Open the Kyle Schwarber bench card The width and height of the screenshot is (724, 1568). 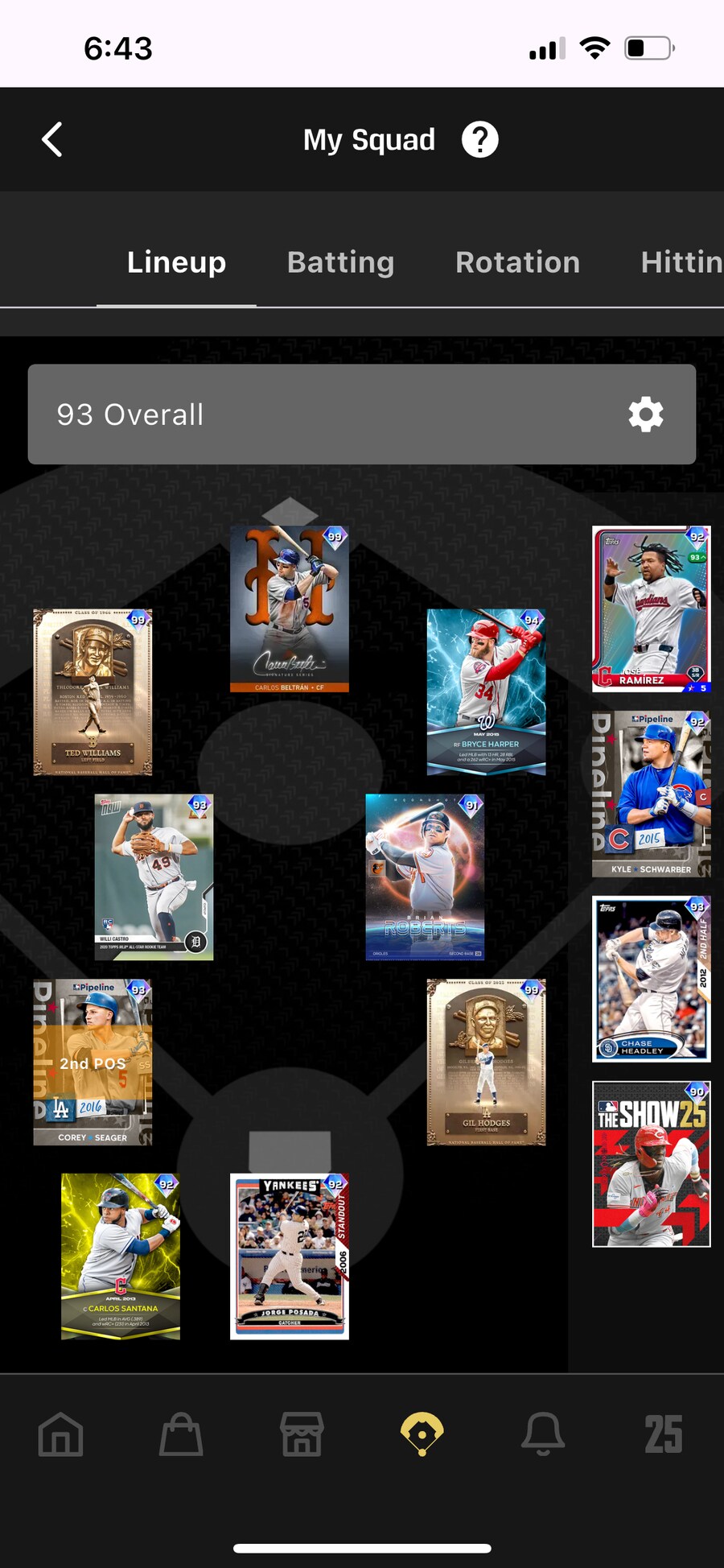pyautogui.click(x=652, y=794)
